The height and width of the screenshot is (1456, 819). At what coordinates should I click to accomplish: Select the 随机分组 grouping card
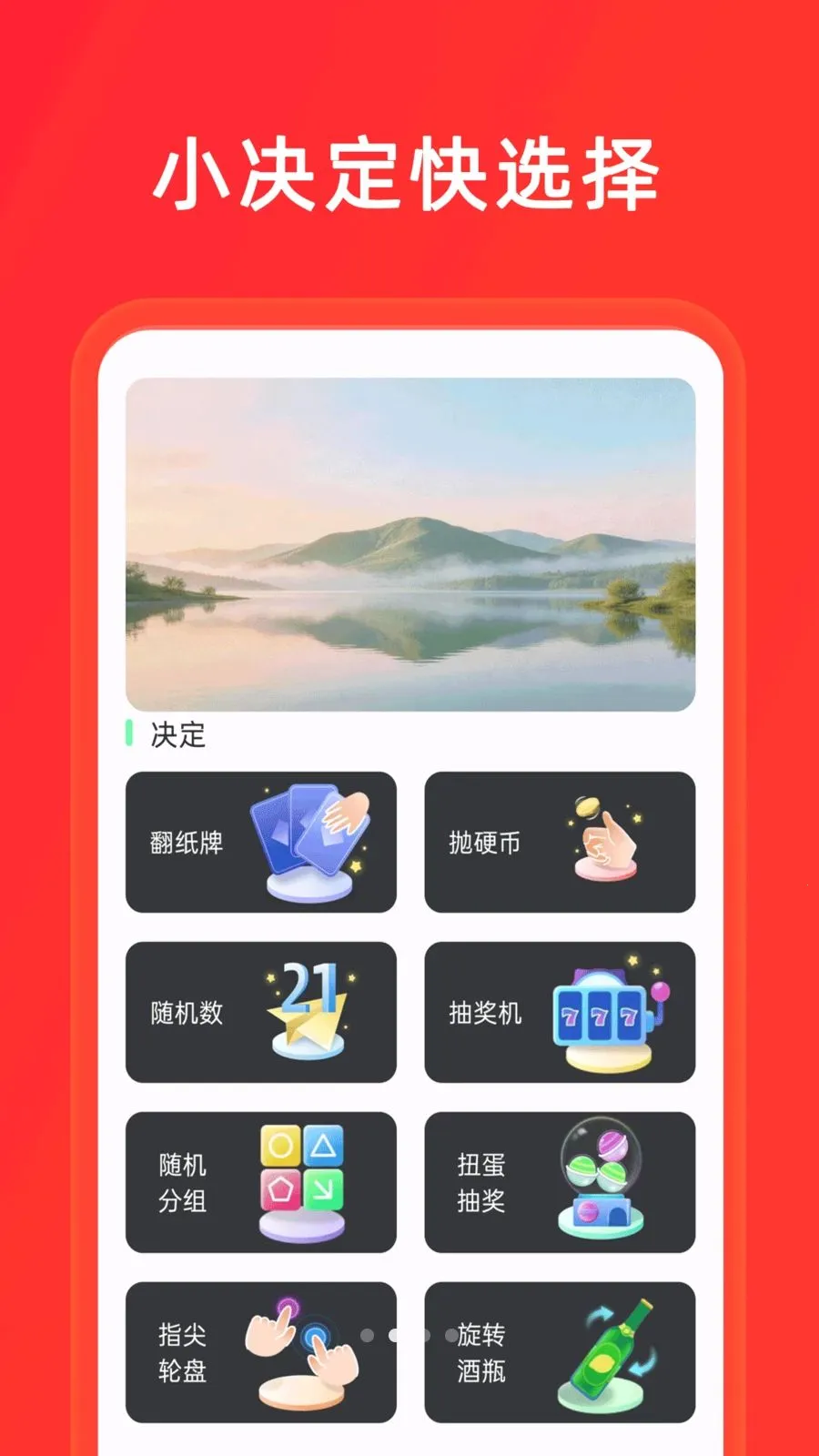click(261, 1181)
